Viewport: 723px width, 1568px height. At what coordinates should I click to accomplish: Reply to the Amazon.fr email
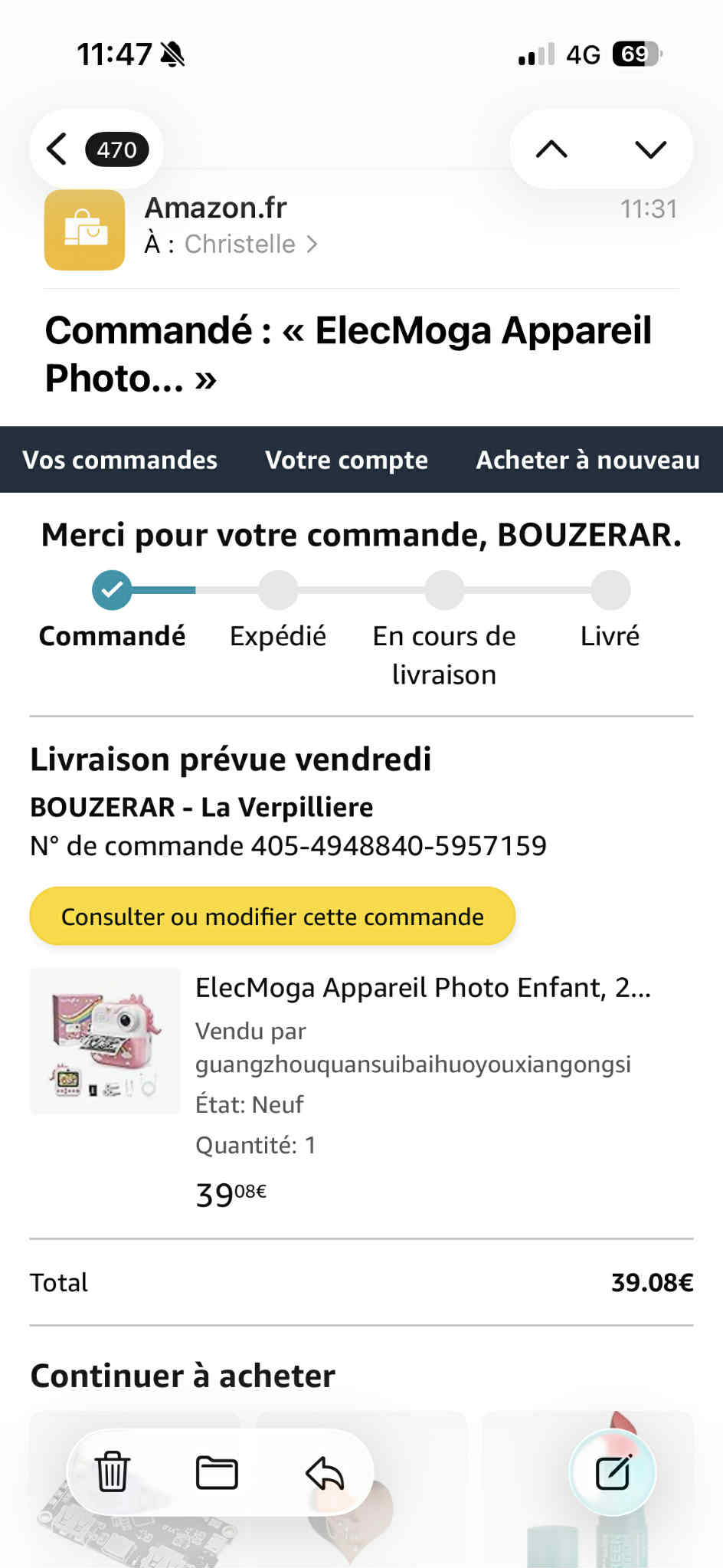325,1472
